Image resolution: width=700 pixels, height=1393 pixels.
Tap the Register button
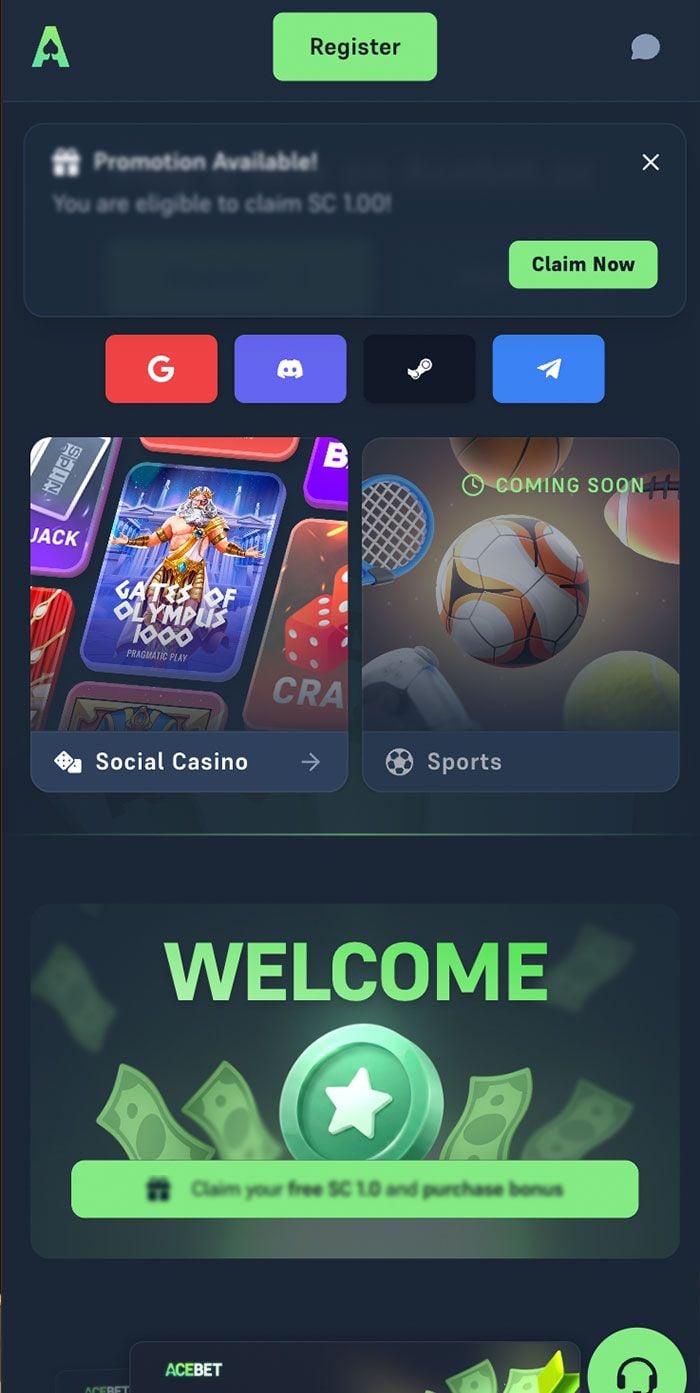click(354, 47)
